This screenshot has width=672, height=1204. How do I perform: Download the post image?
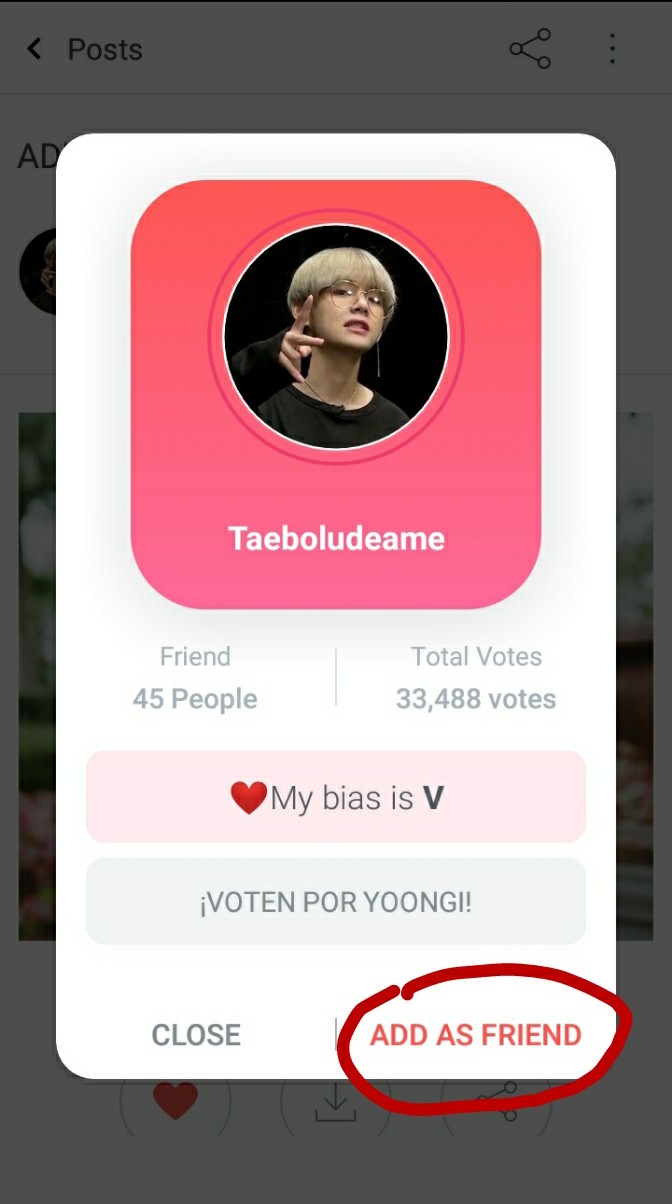click(x=335, y=1103)
